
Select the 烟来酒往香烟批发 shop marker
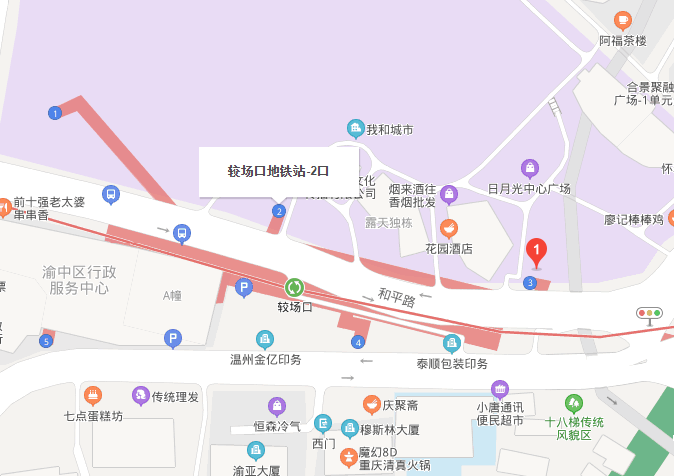point(449,191)
